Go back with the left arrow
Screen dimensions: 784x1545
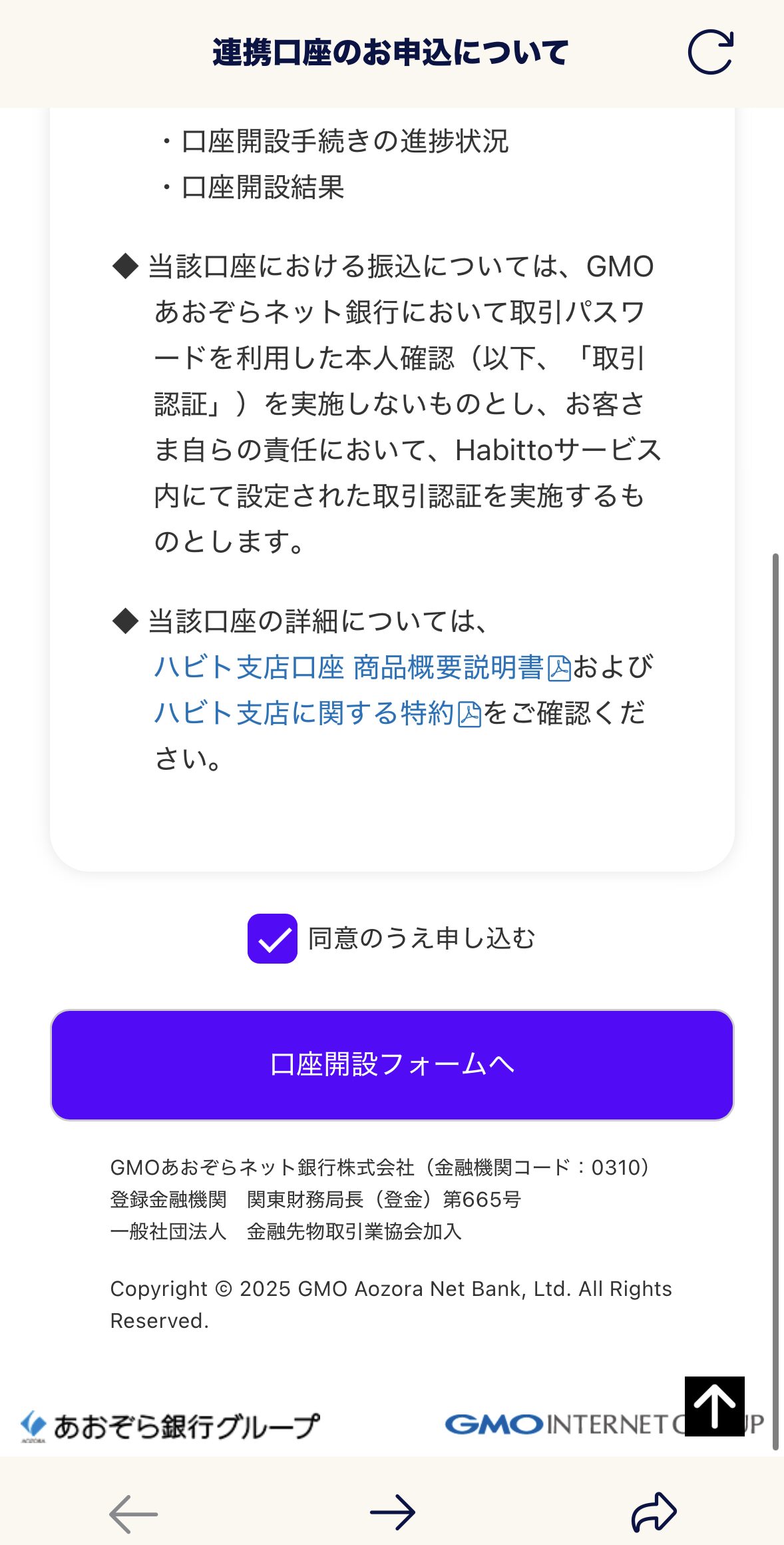(x=133, y=1513)
